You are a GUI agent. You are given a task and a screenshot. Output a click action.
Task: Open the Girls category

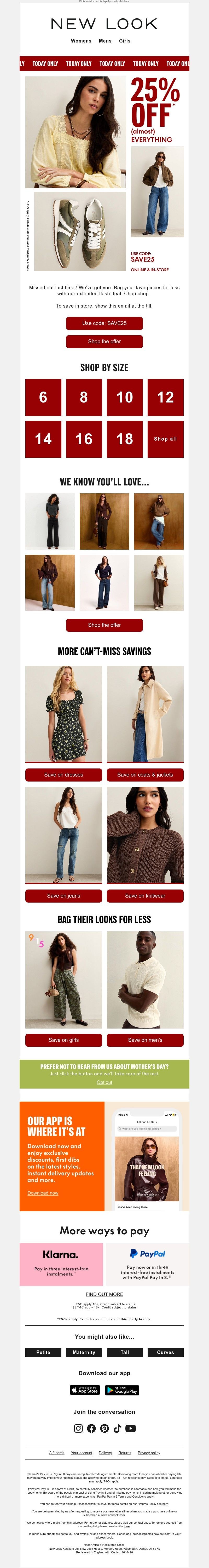click(125, 41)
